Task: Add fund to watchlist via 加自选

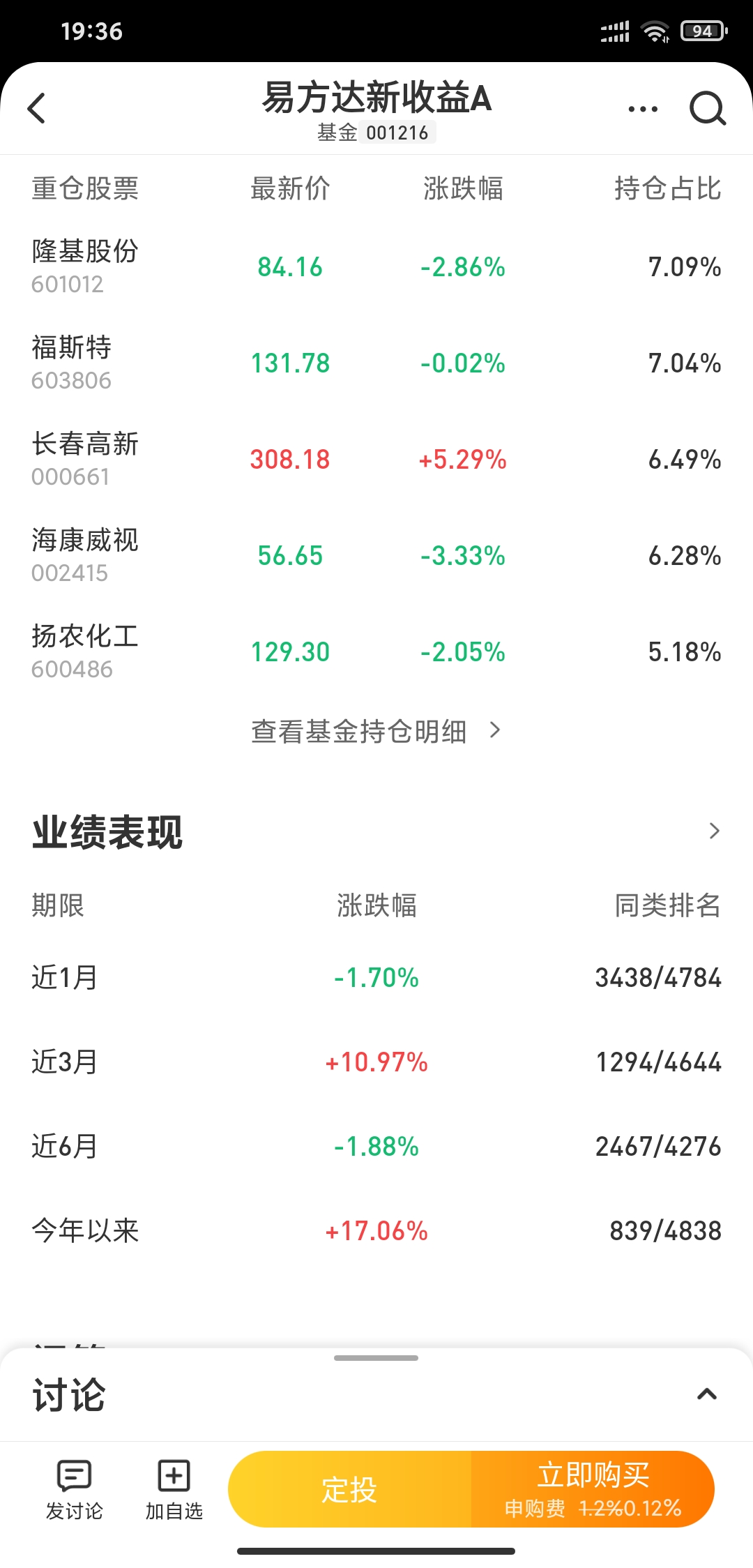Action: coord(174,1489)
